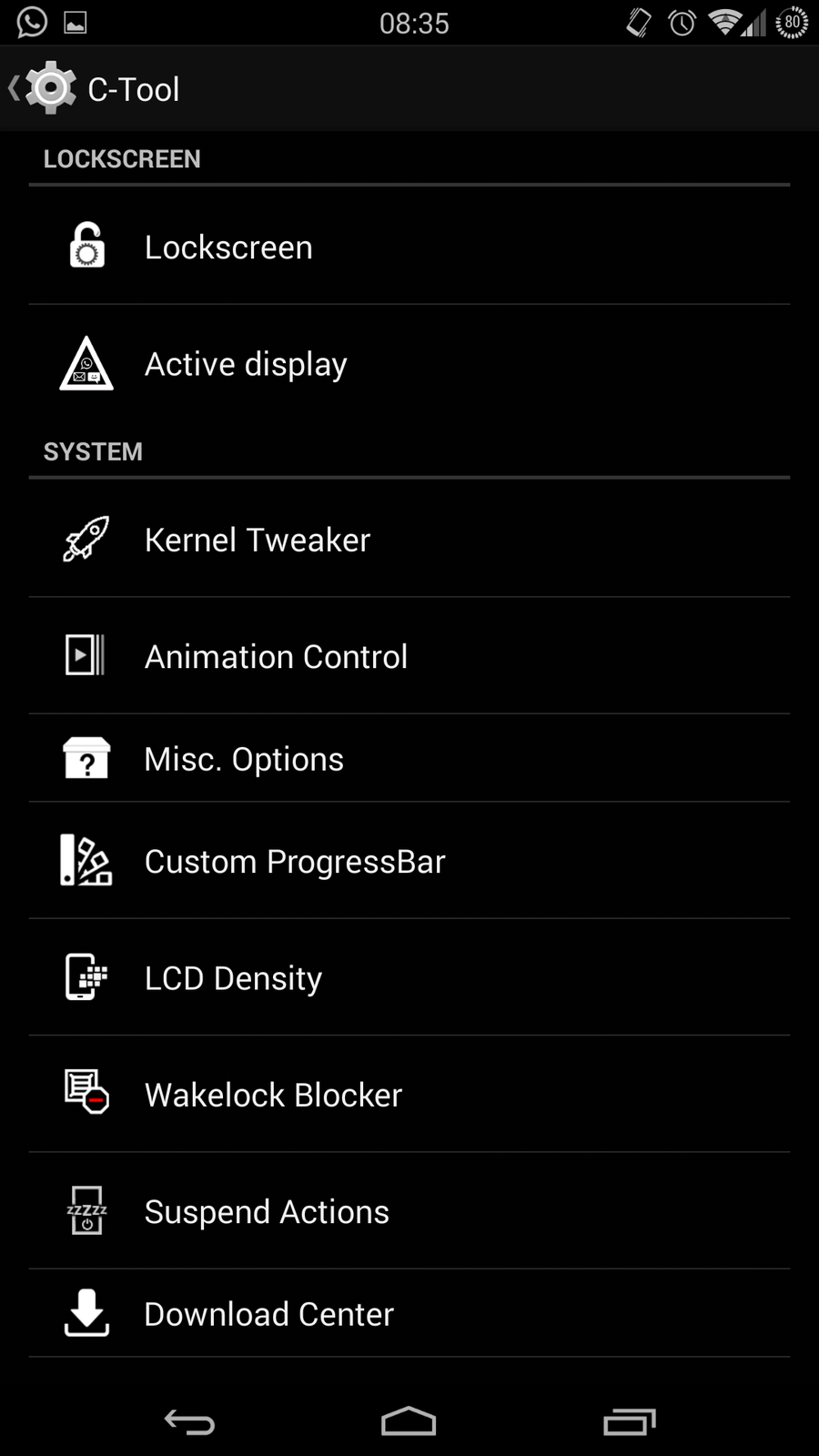Select Misc. Options
Viewport: 819px width, 1456px height.
click(x=244, y=759)
